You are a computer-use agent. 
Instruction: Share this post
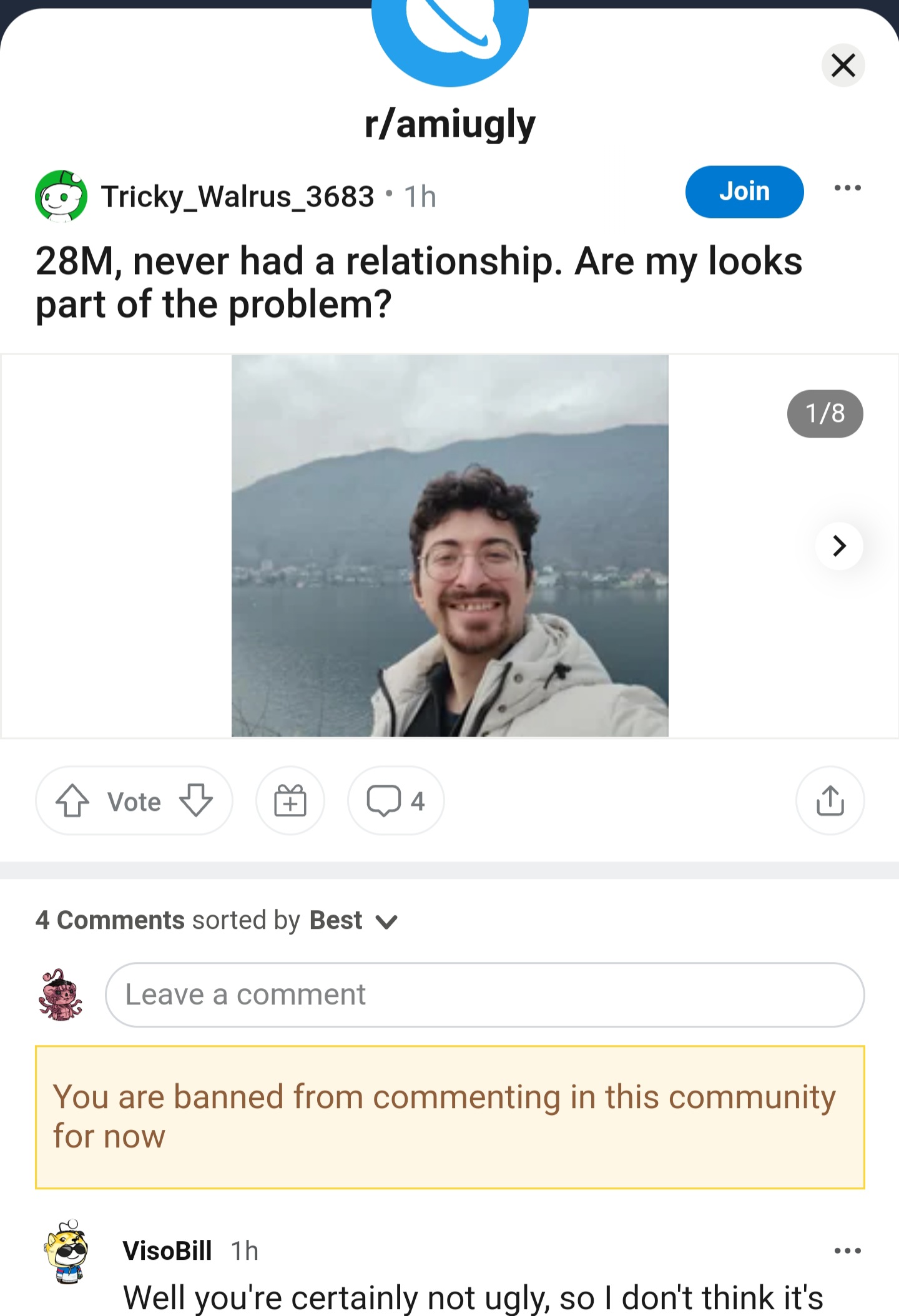tap(830, 800)
